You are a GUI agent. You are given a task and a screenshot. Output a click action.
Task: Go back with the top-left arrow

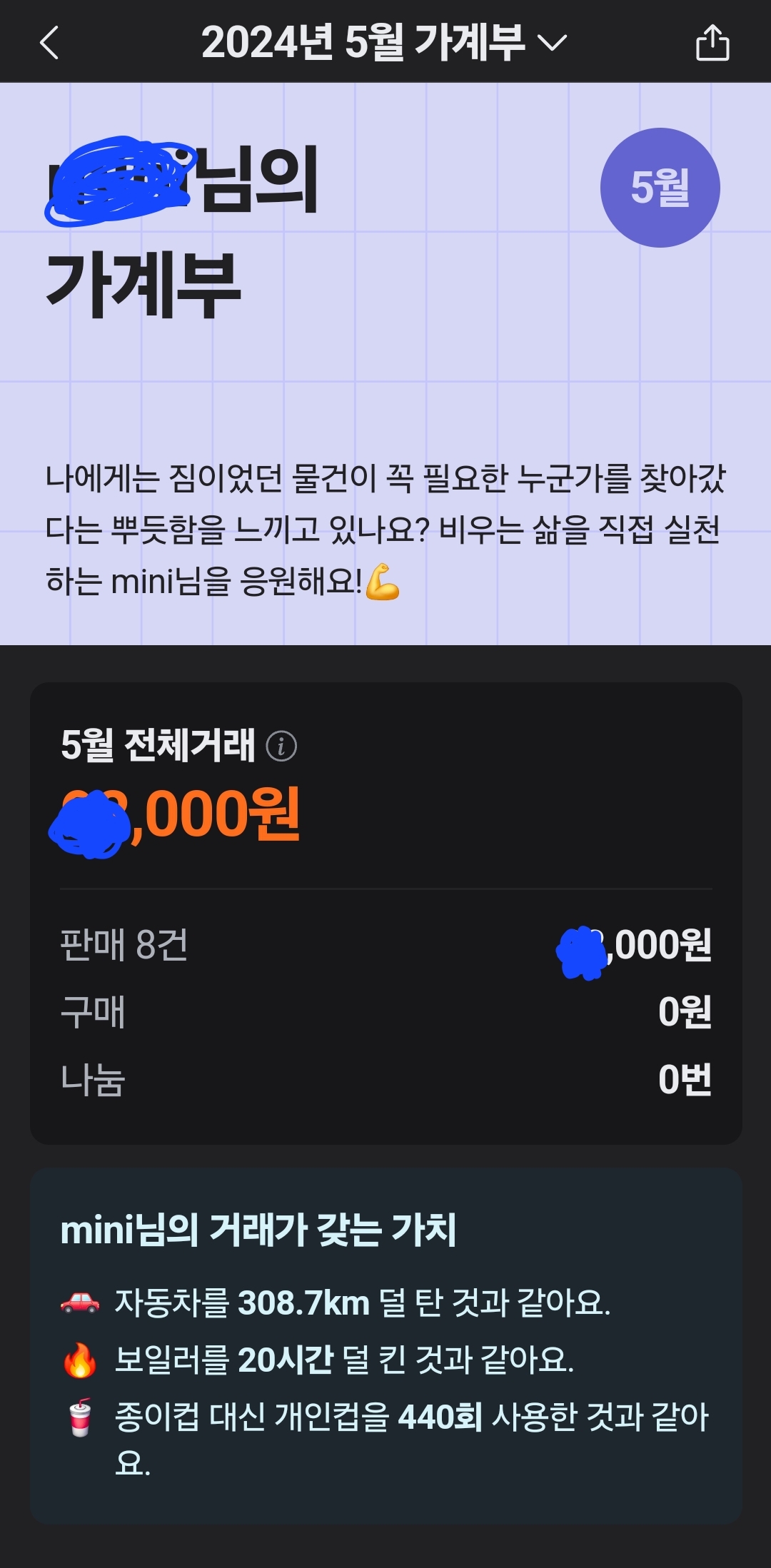[x=49, y=43]
